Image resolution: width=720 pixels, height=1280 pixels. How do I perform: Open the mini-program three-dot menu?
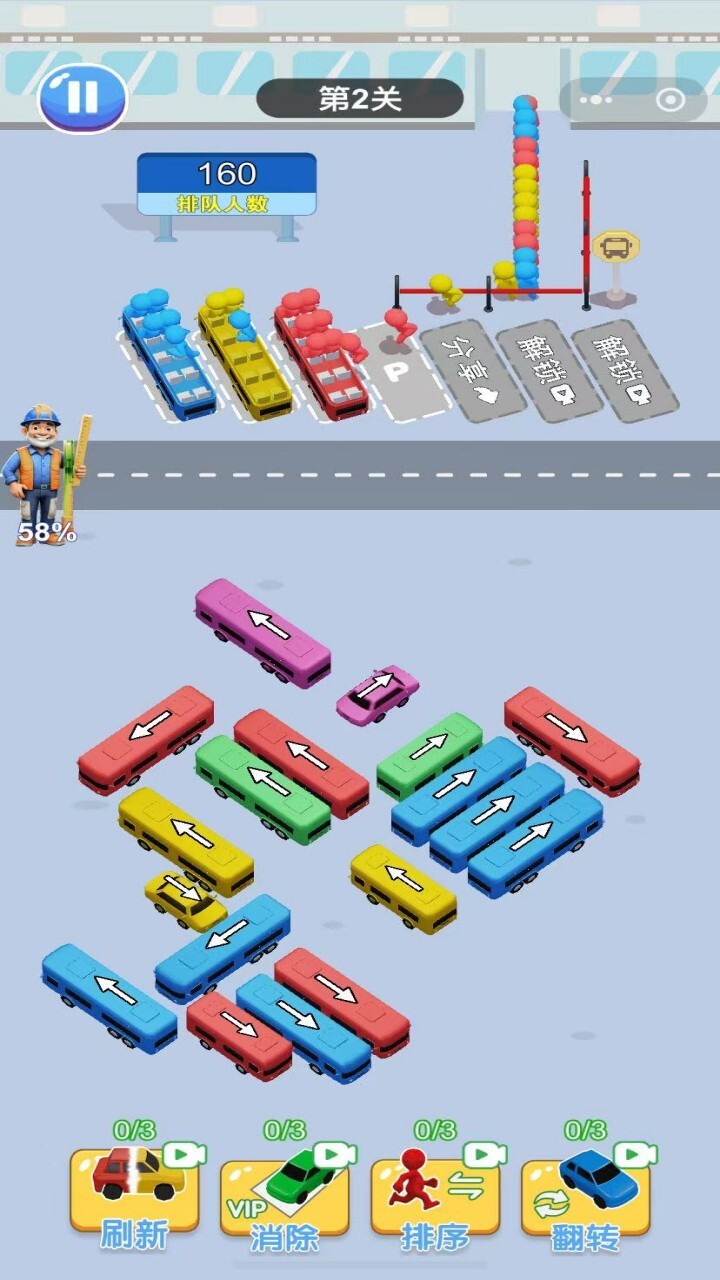598,100
